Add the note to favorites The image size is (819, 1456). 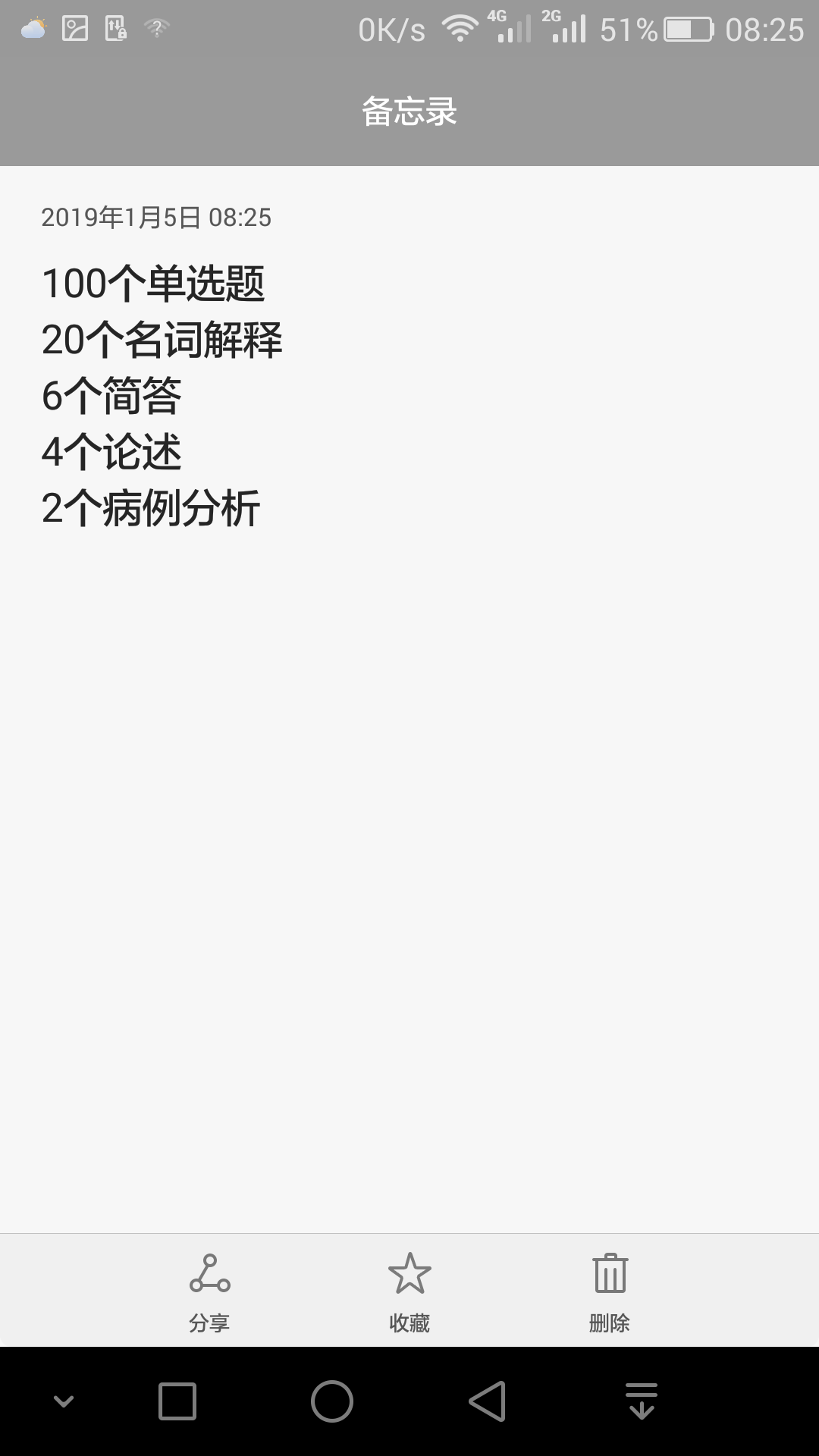(x=409, y=1291)
